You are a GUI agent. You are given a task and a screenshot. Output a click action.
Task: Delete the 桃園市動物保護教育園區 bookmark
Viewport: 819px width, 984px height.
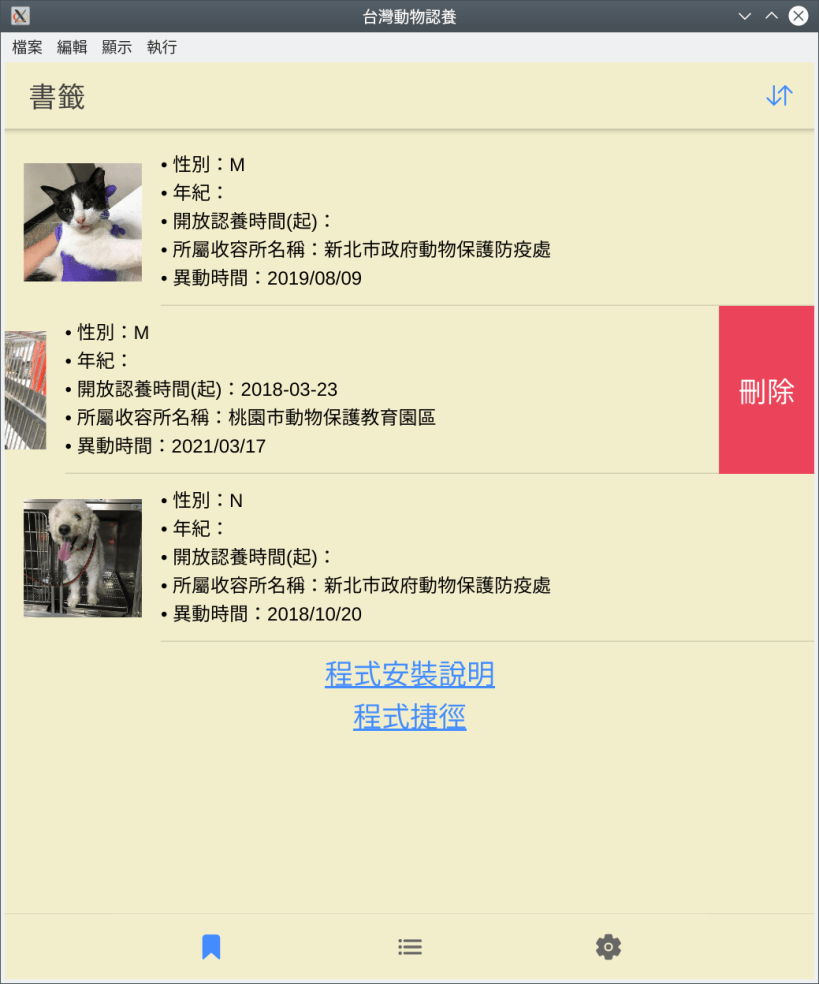(x=766, y=390)
